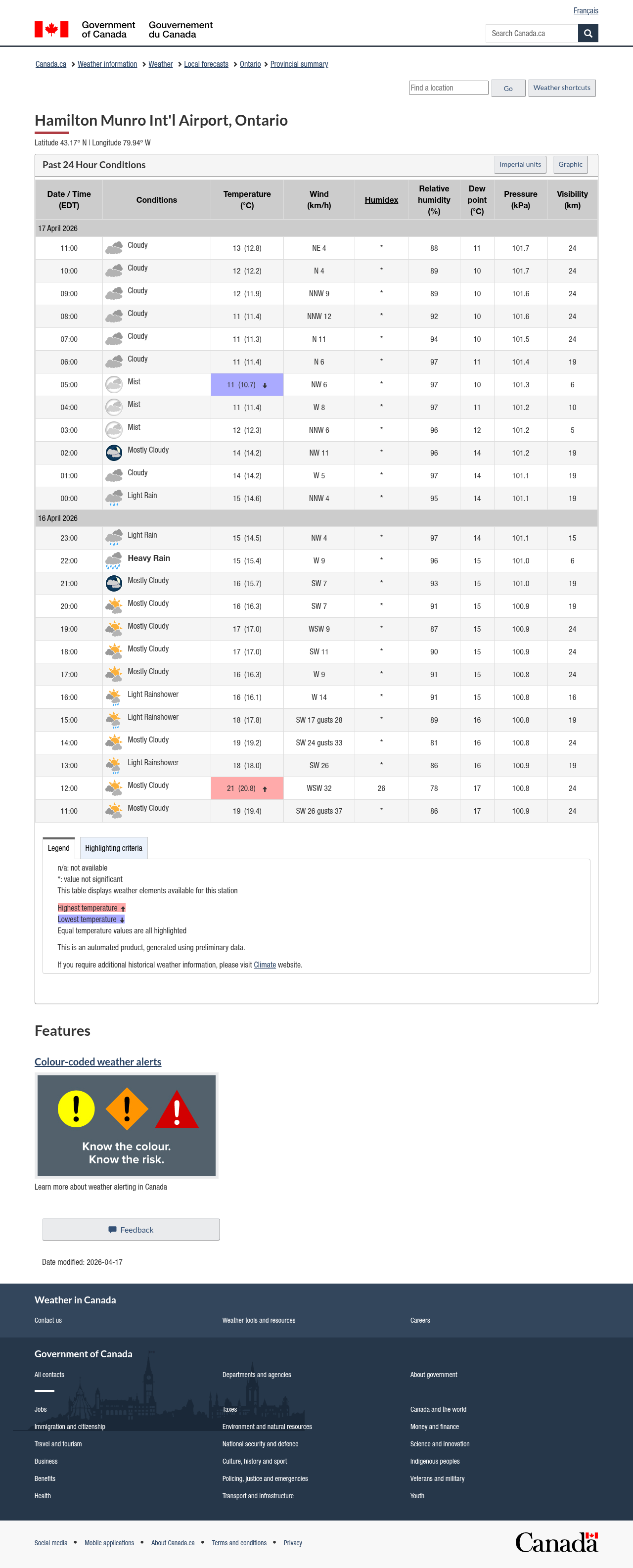This screenshot has width=633, height=1568.
Task: Go to Local forecasts breadcrumb
Action: (206, 64)
